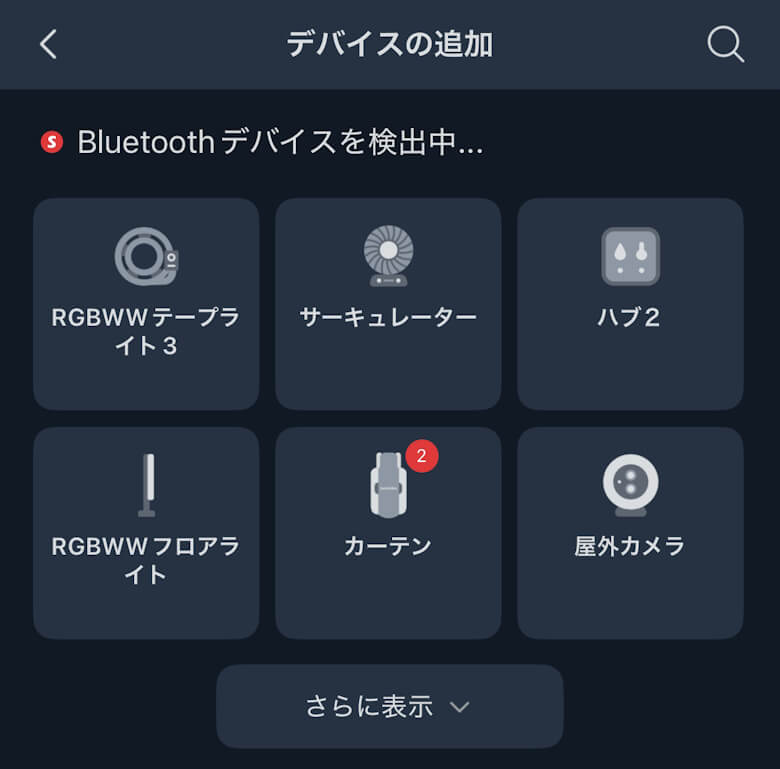
Task: Choose the 屋外カメラ device card
Action: [x=630, y=533]
